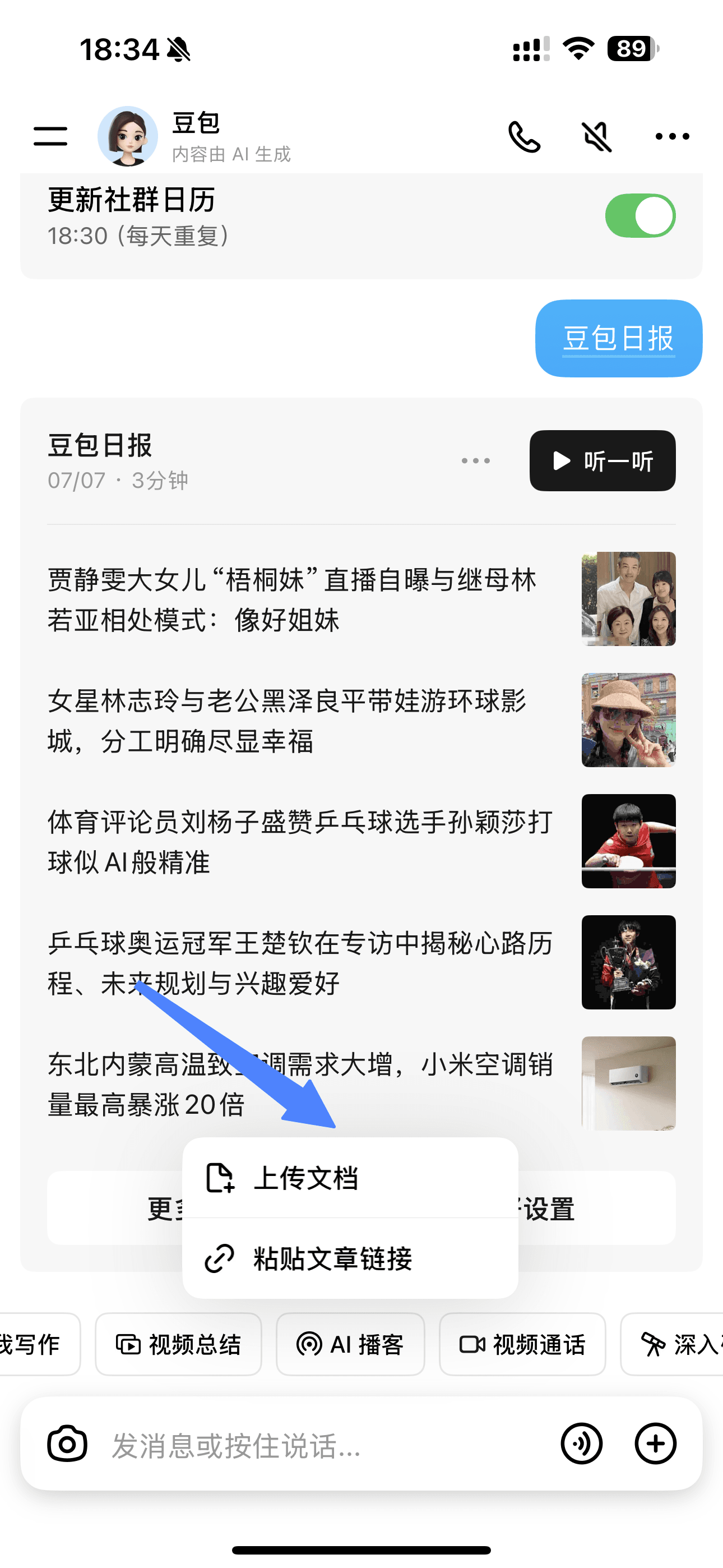Start 视频通话 from the shortcut chips

click(x=522, y=1345)
